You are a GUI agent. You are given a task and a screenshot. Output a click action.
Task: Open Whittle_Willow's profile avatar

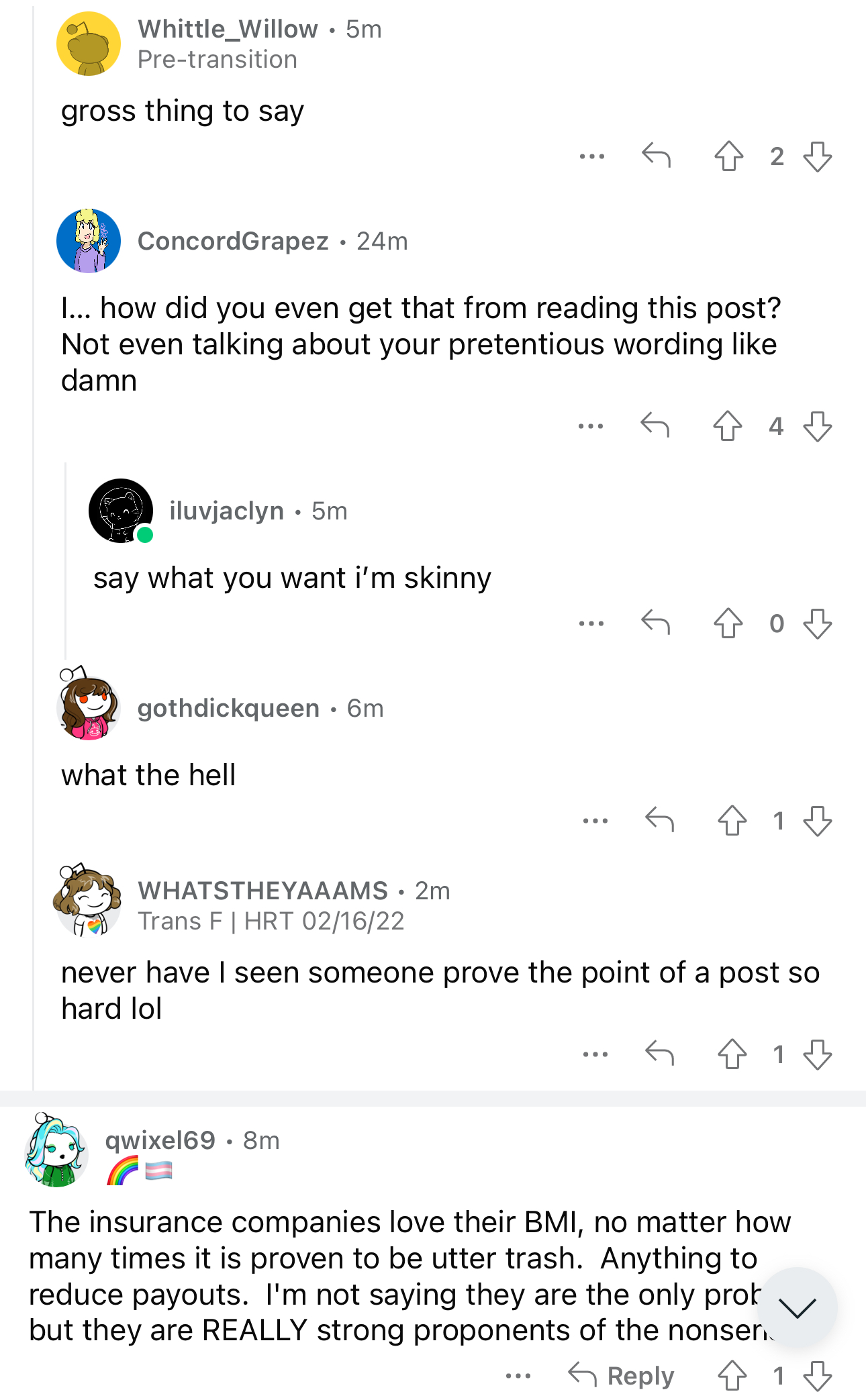89,44
